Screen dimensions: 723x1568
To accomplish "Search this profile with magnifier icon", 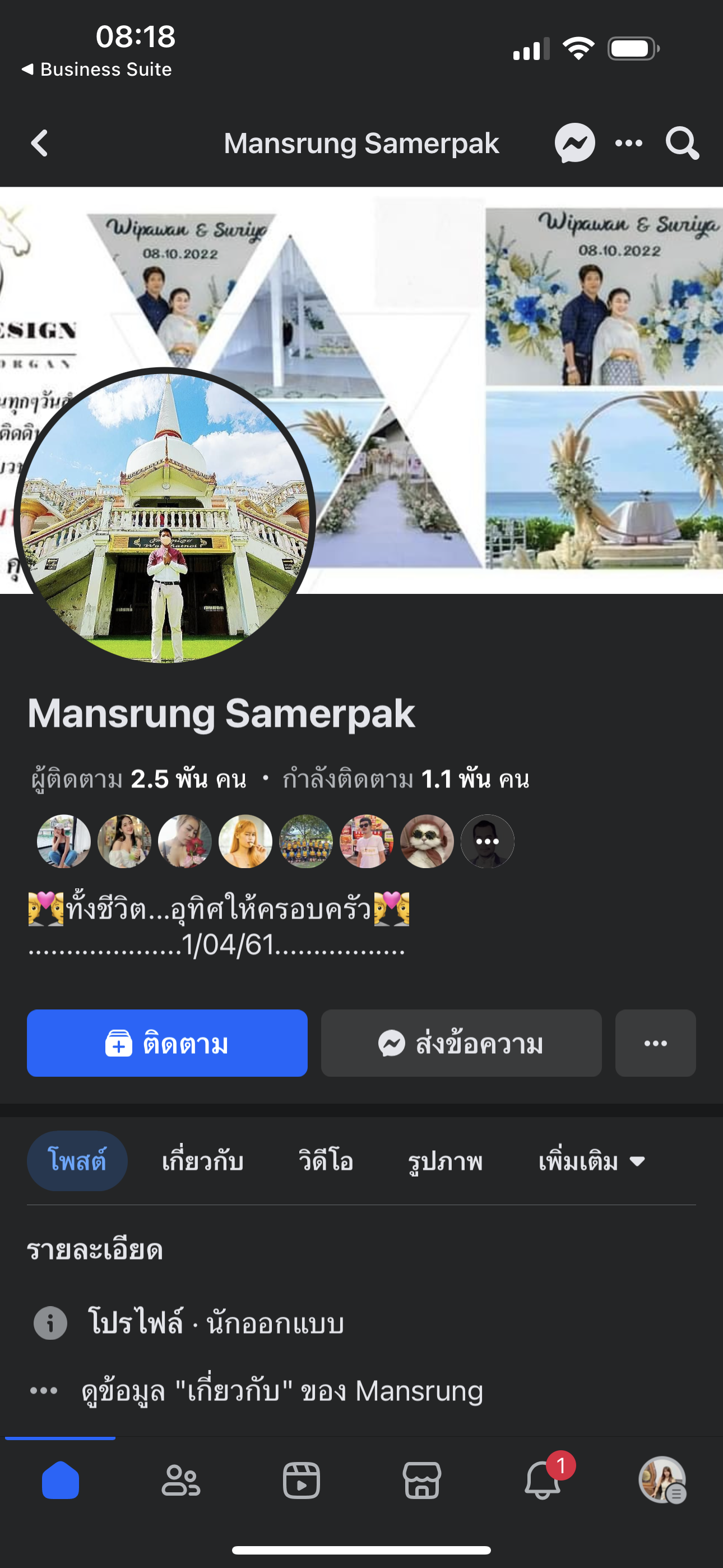I will pos(682,143).
